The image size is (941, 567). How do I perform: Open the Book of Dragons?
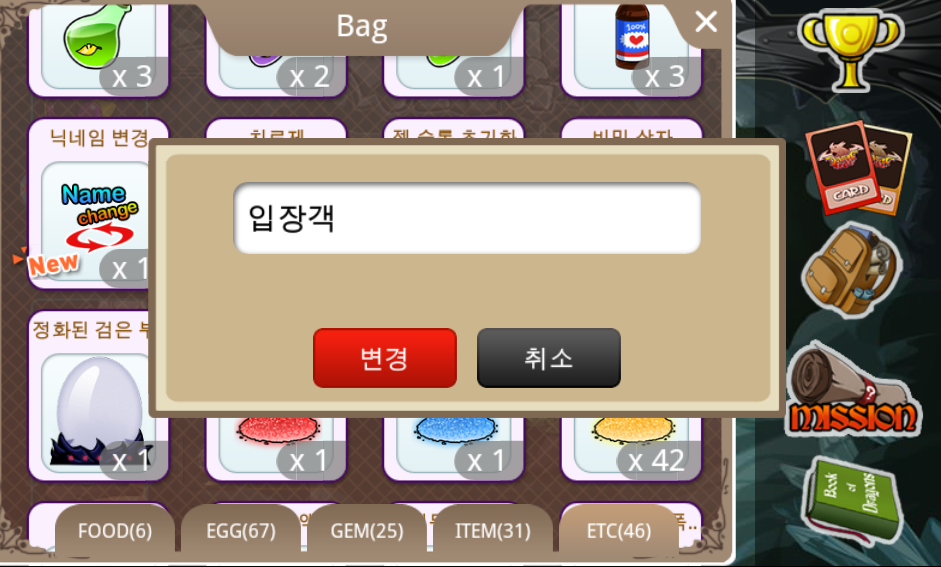[852, 498]
